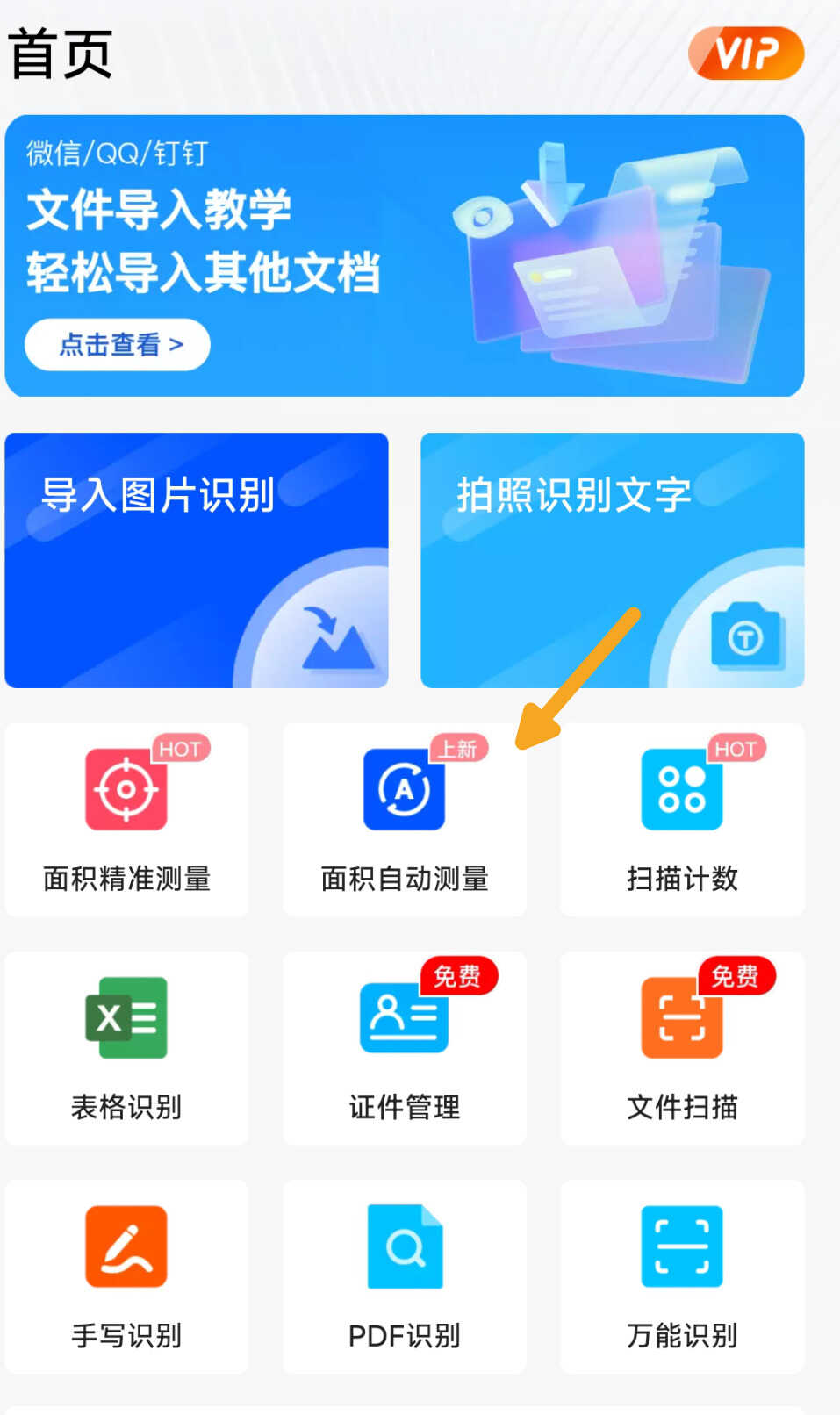Select 表格识别 tool
Viewport: 840px width, 1415px height.
pyautogui.click(x=126, y=1047)
